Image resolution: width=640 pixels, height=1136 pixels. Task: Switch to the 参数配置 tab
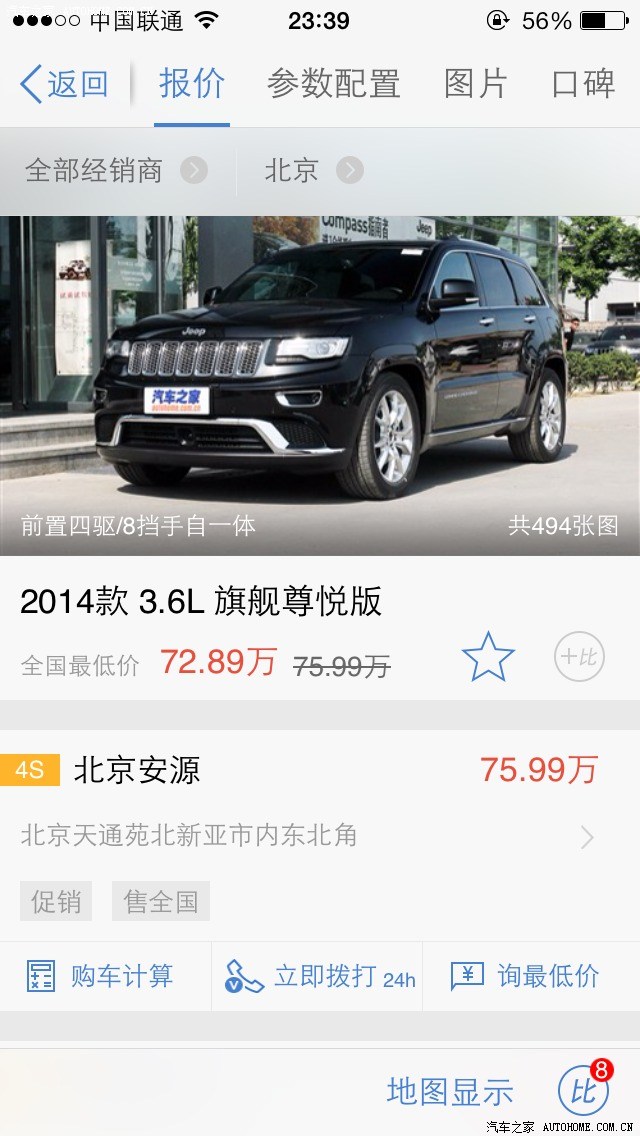click(x=333, y=84)
